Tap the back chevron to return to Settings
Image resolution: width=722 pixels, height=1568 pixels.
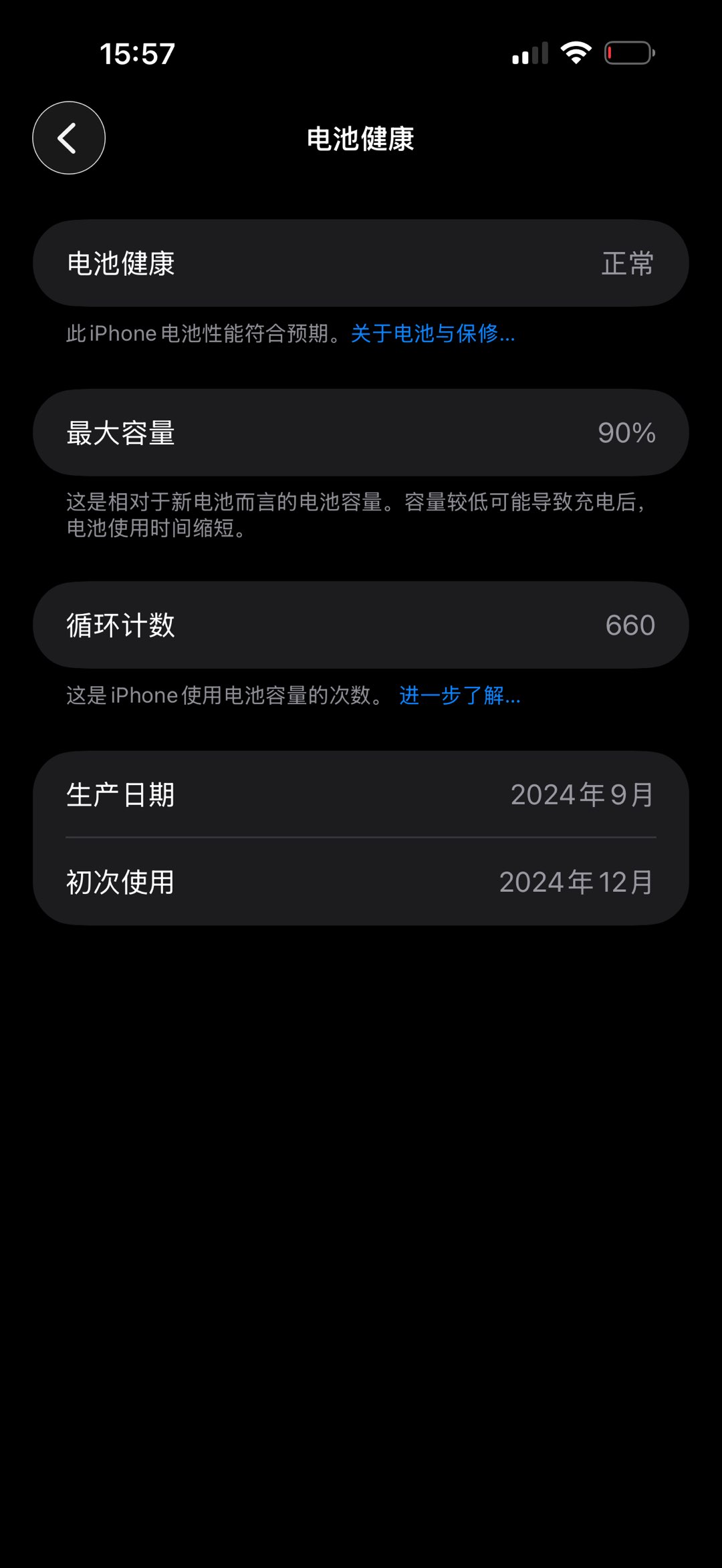click(x=68, y=137)
